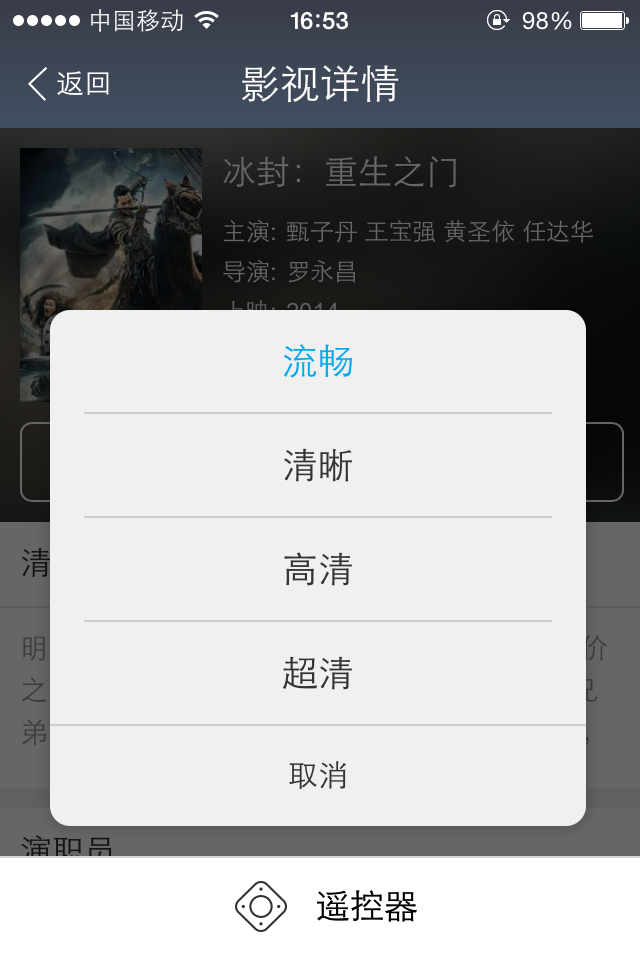Dismiss the dialog with 取消

(318, 775)
